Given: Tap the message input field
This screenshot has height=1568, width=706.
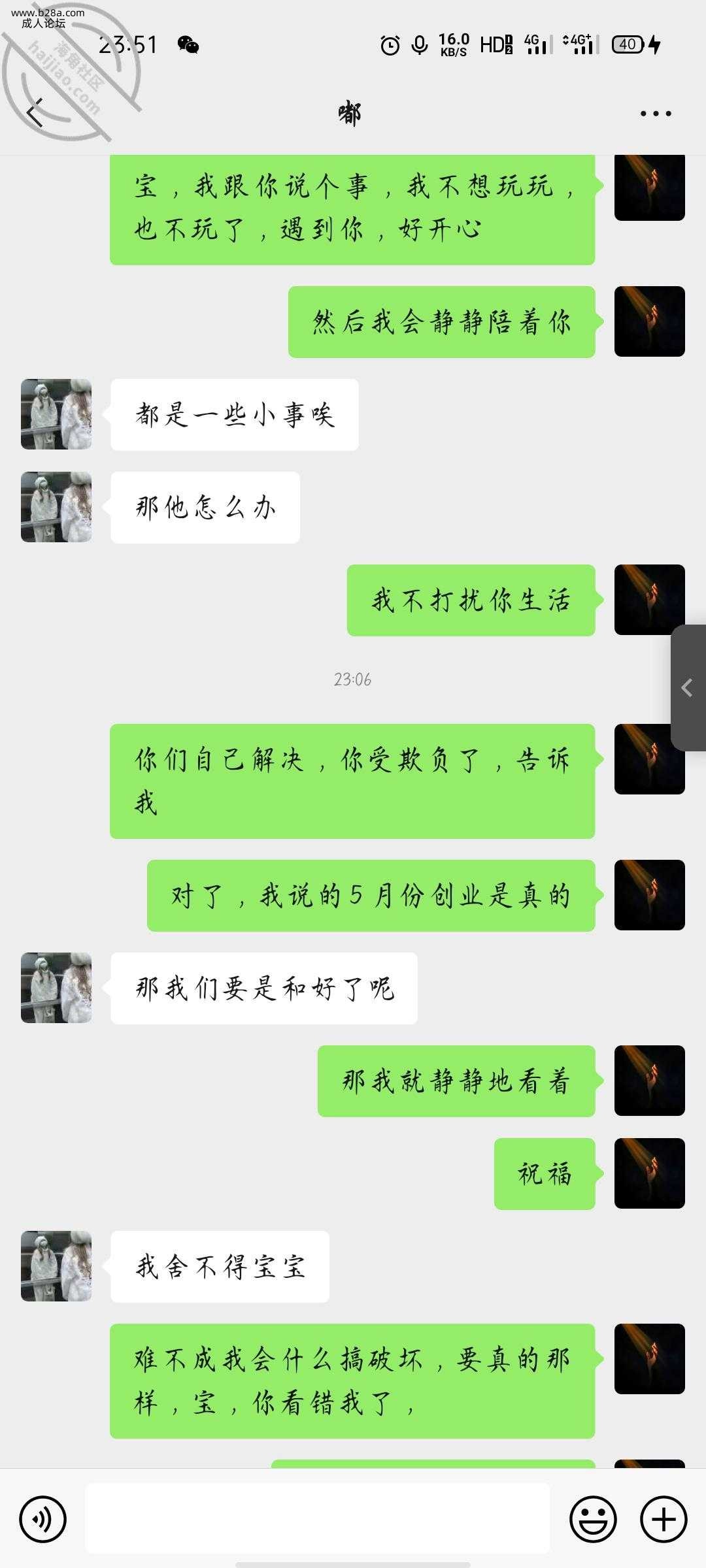Looking at the screenshot, I should click(x=317, y=1518).
